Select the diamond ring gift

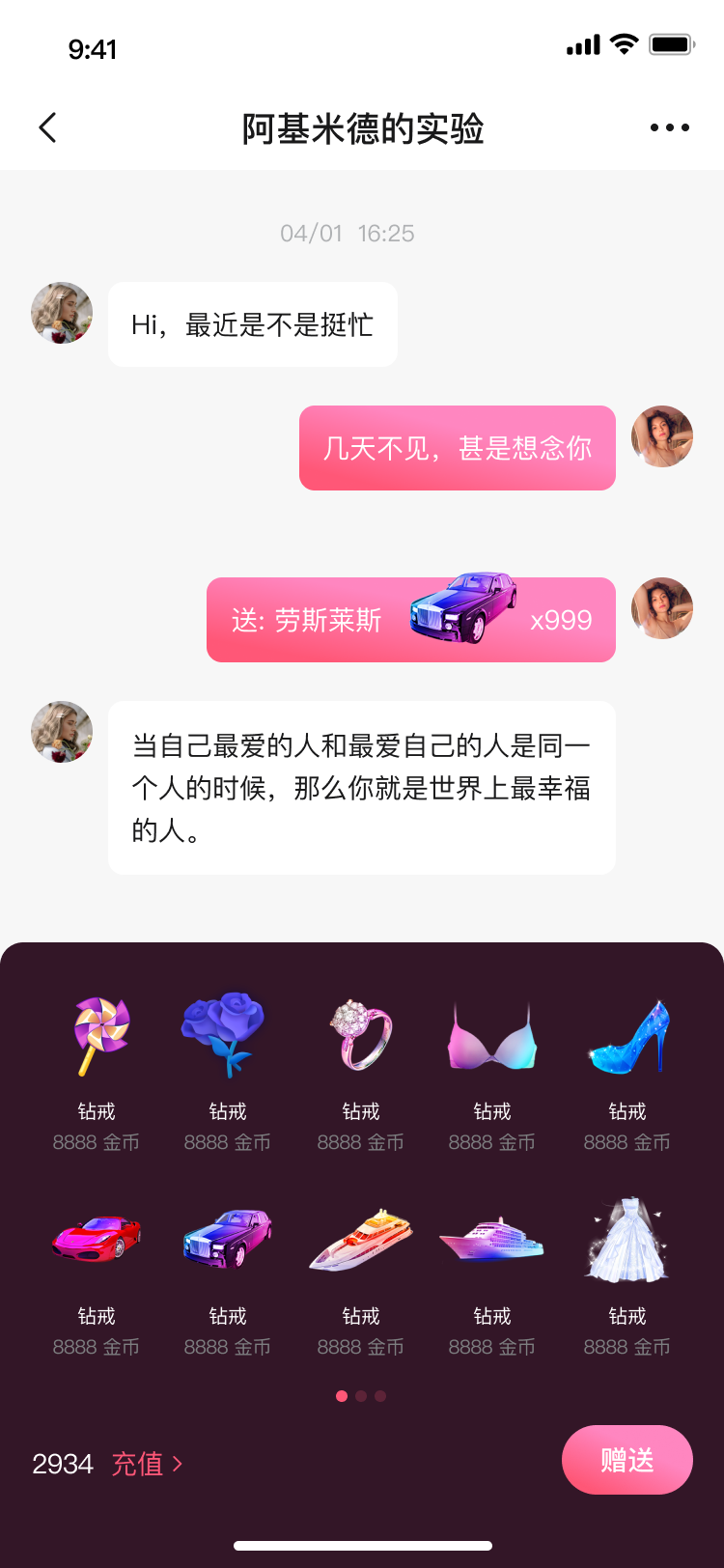361,1035
